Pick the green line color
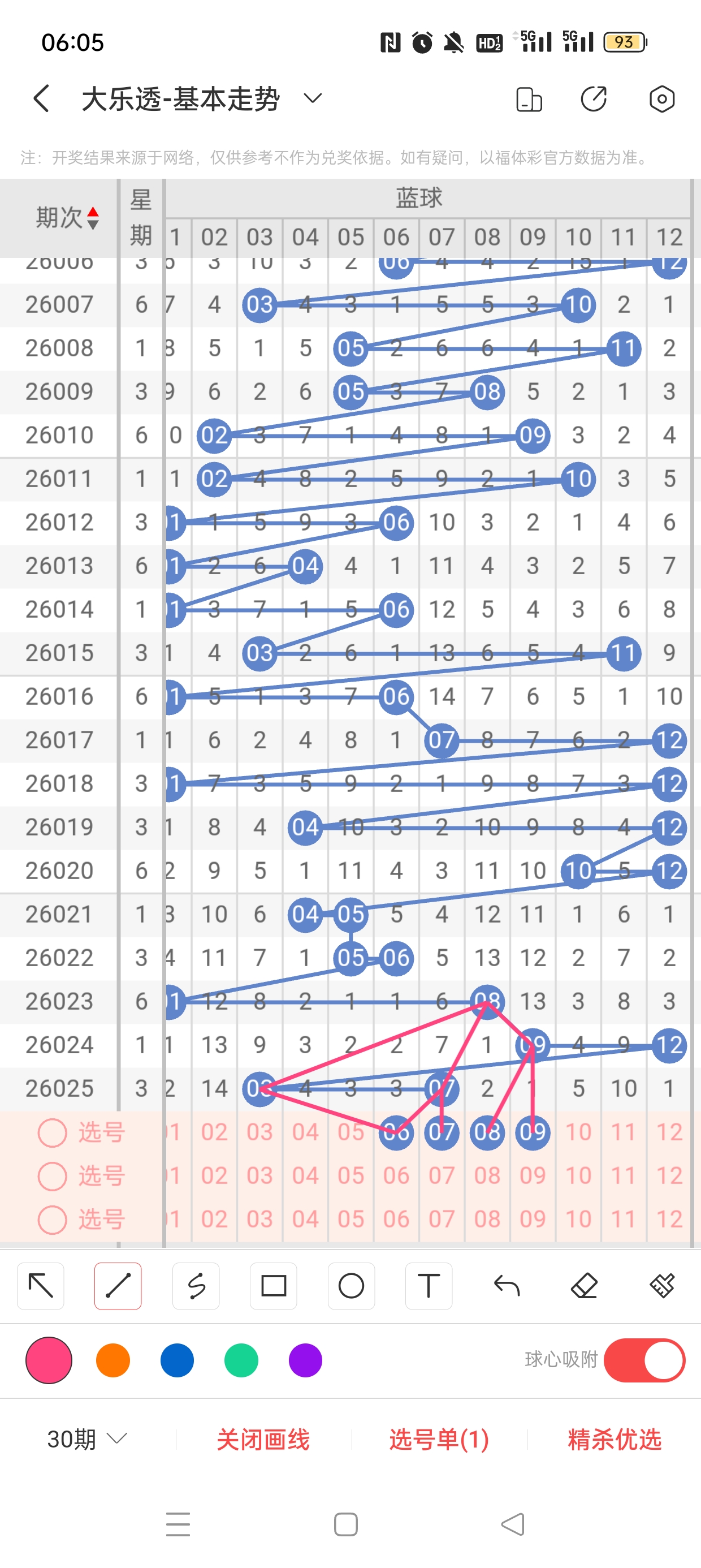The width and height of the screenshot is (701, 1568). click(241, 1360)
